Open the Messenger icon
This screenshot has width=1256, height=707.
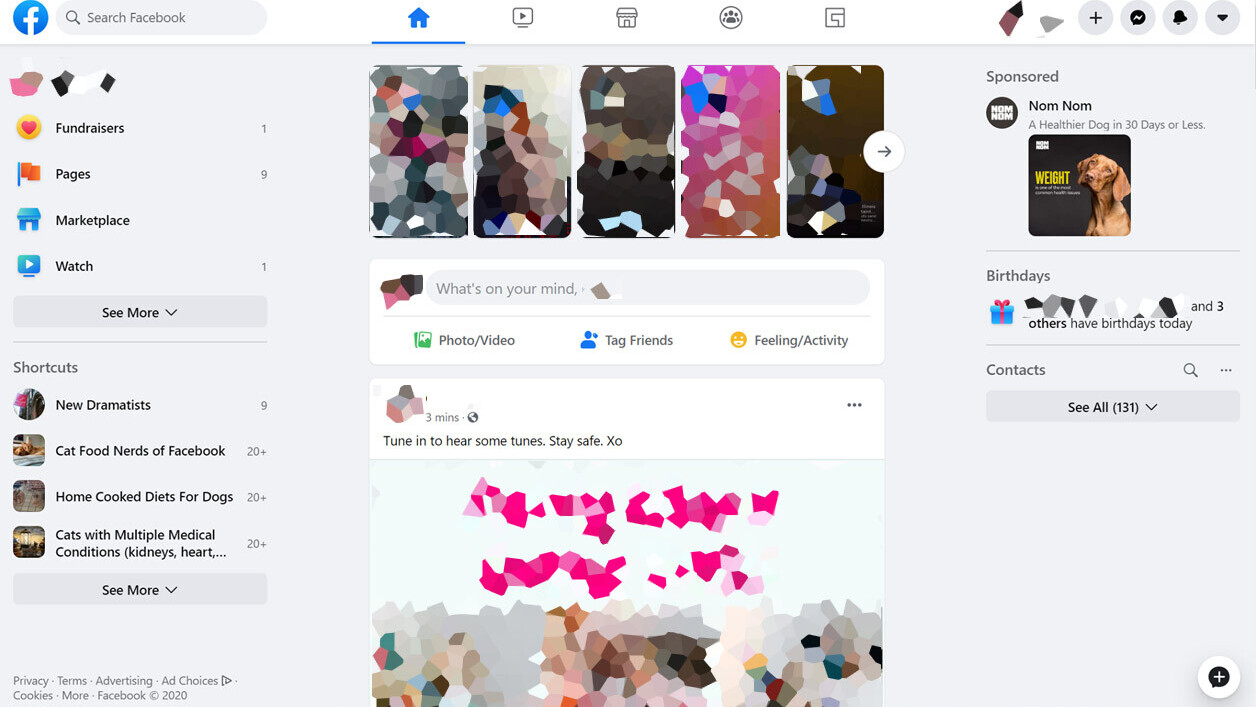pyautogui.click(x=1138, y=18)
